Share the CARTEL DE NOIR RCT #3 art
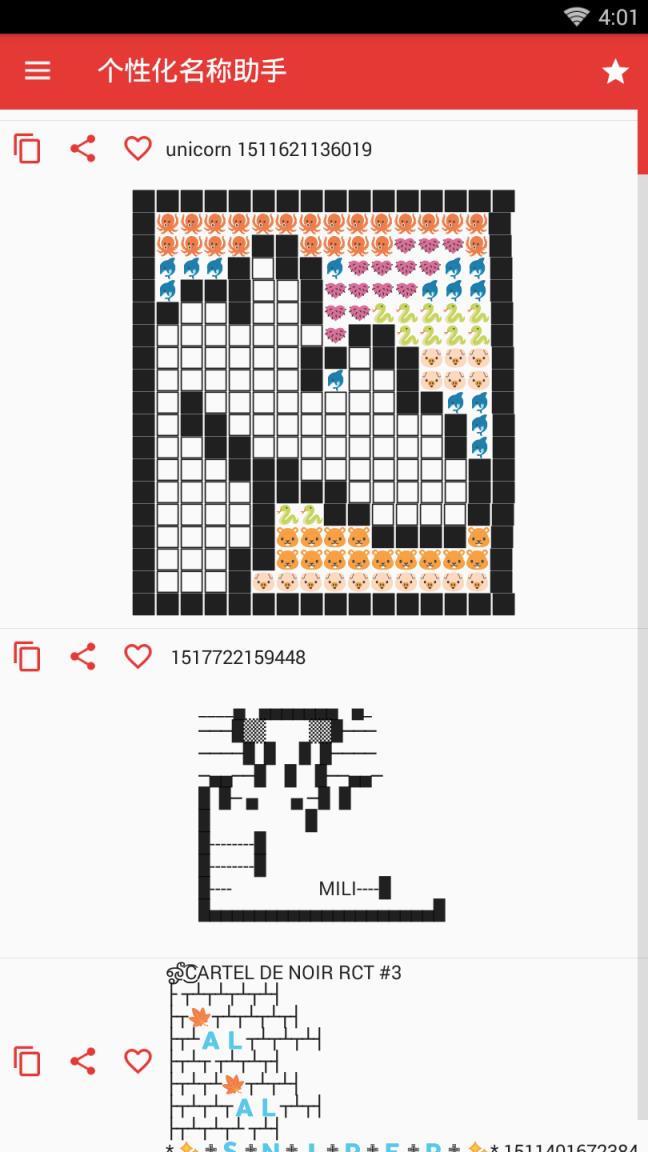 (x=83, y=1061)
